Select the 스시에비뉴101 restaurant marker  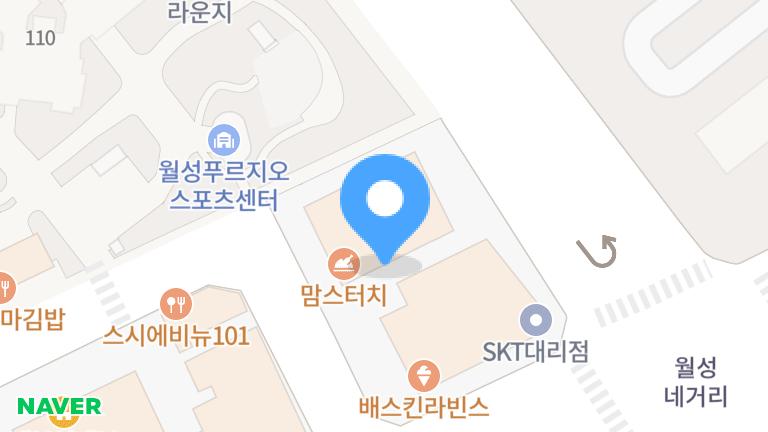click(x=176, y=304)
